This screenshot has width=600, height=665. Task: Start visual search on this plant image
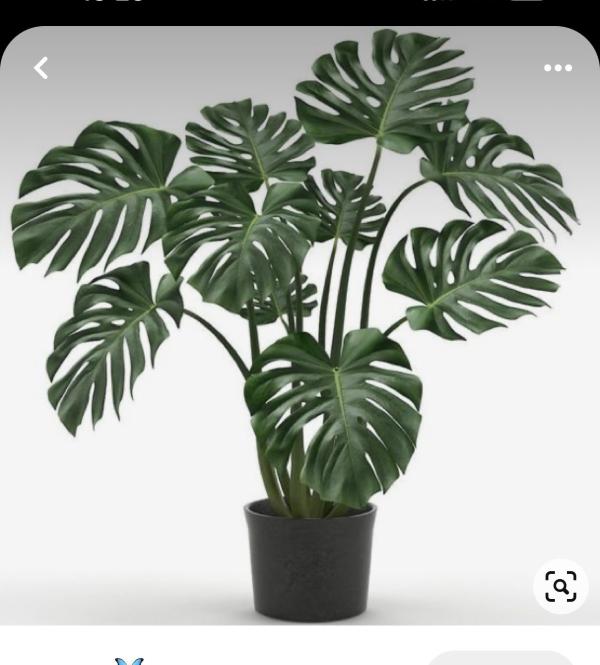[560, 586]
